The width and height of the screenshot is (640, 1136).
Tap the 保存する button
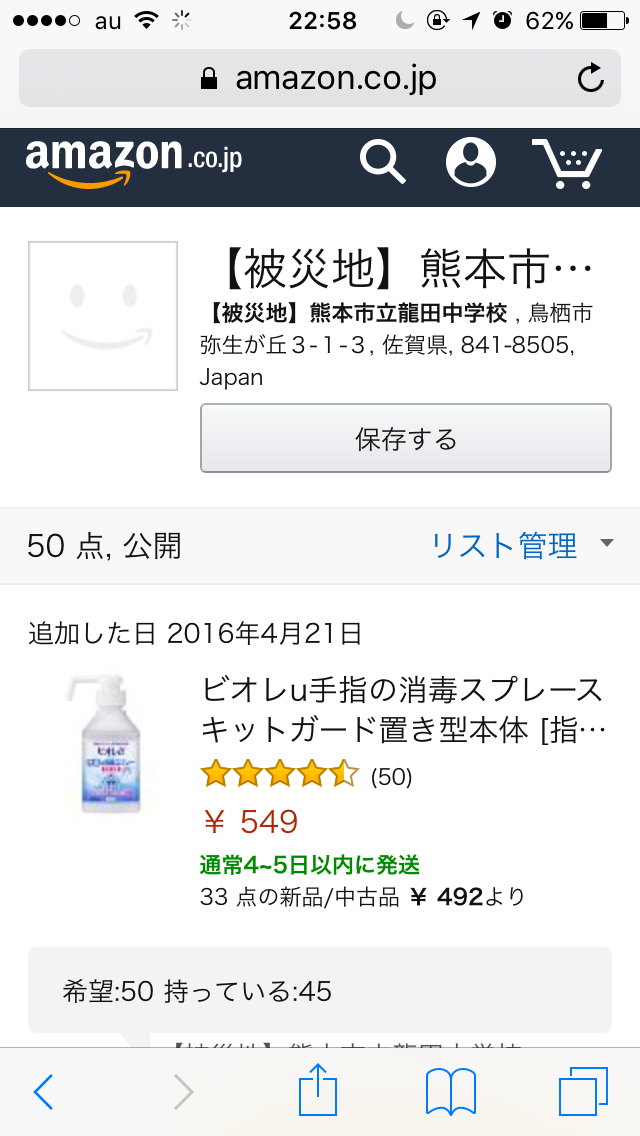click(405, 438)
